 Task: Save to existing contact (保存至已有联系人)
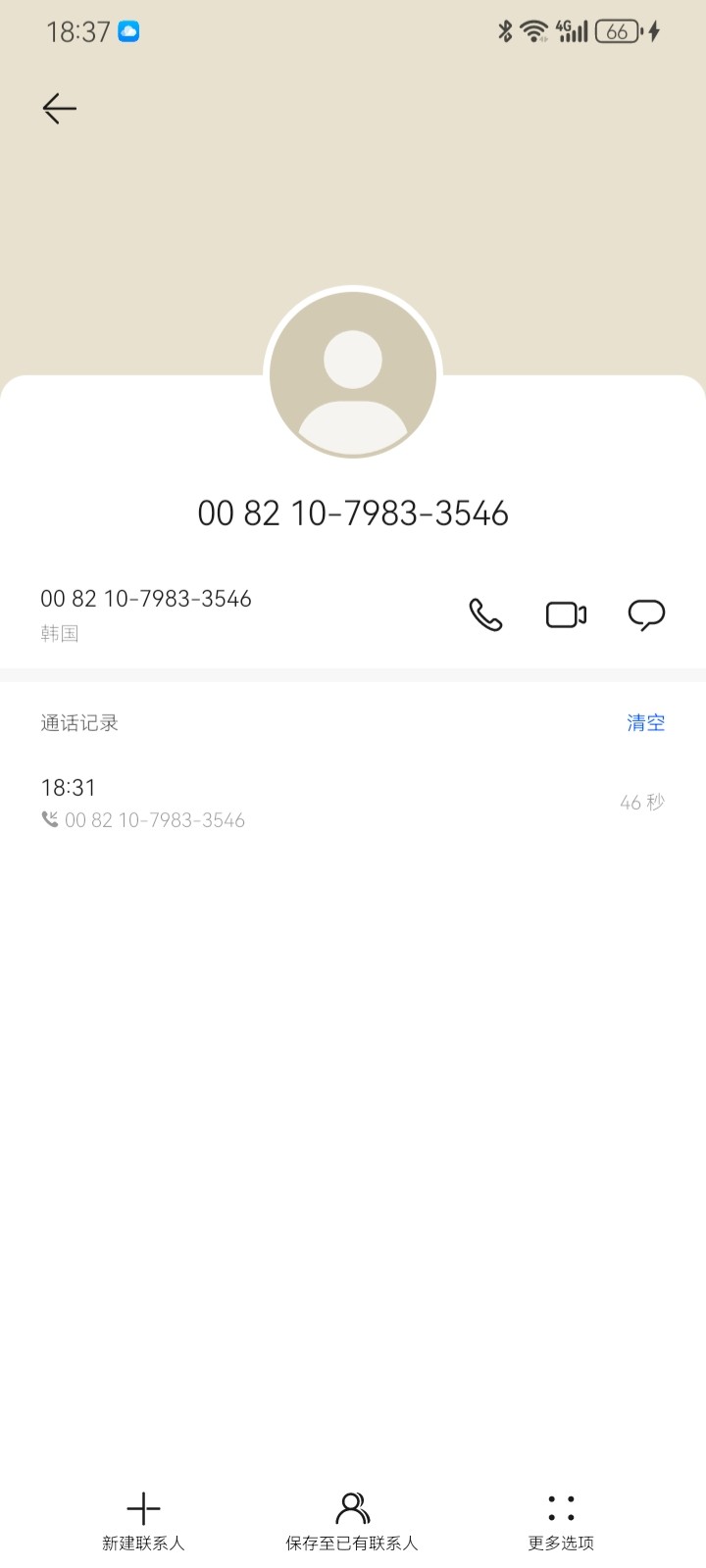tap(352, 1521)
